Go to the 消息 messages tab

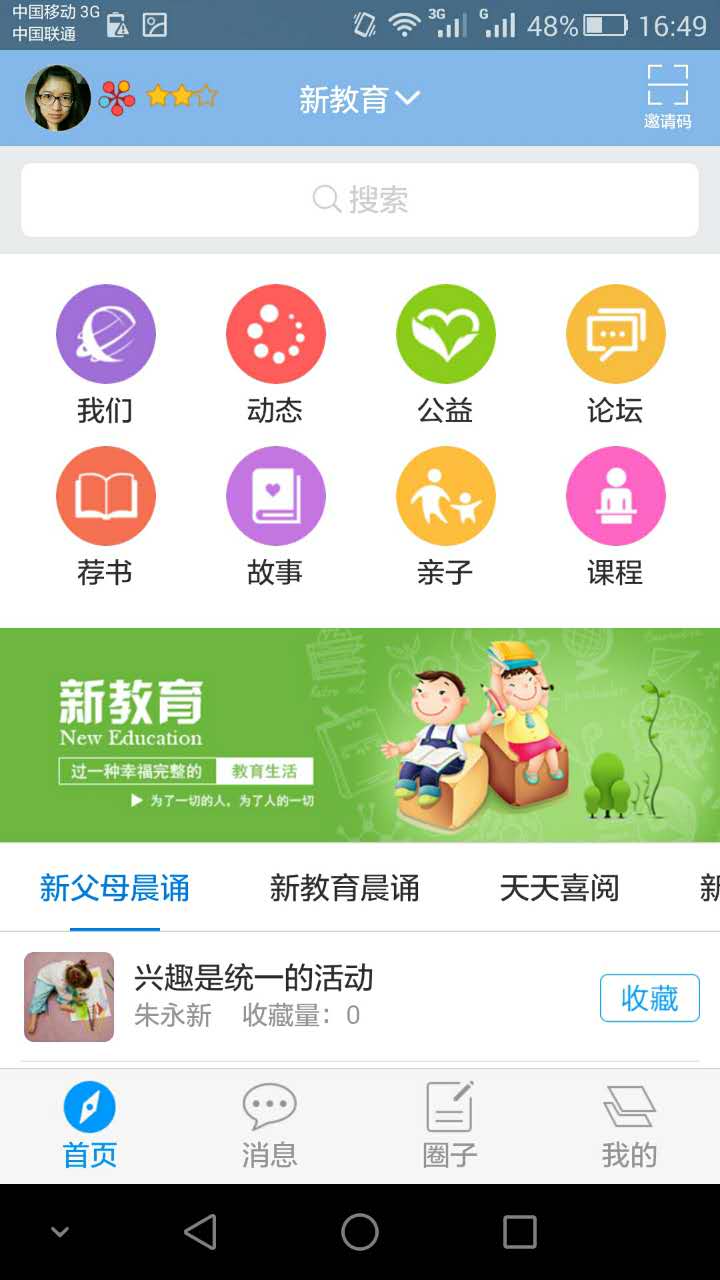(x=270, y=1126)
